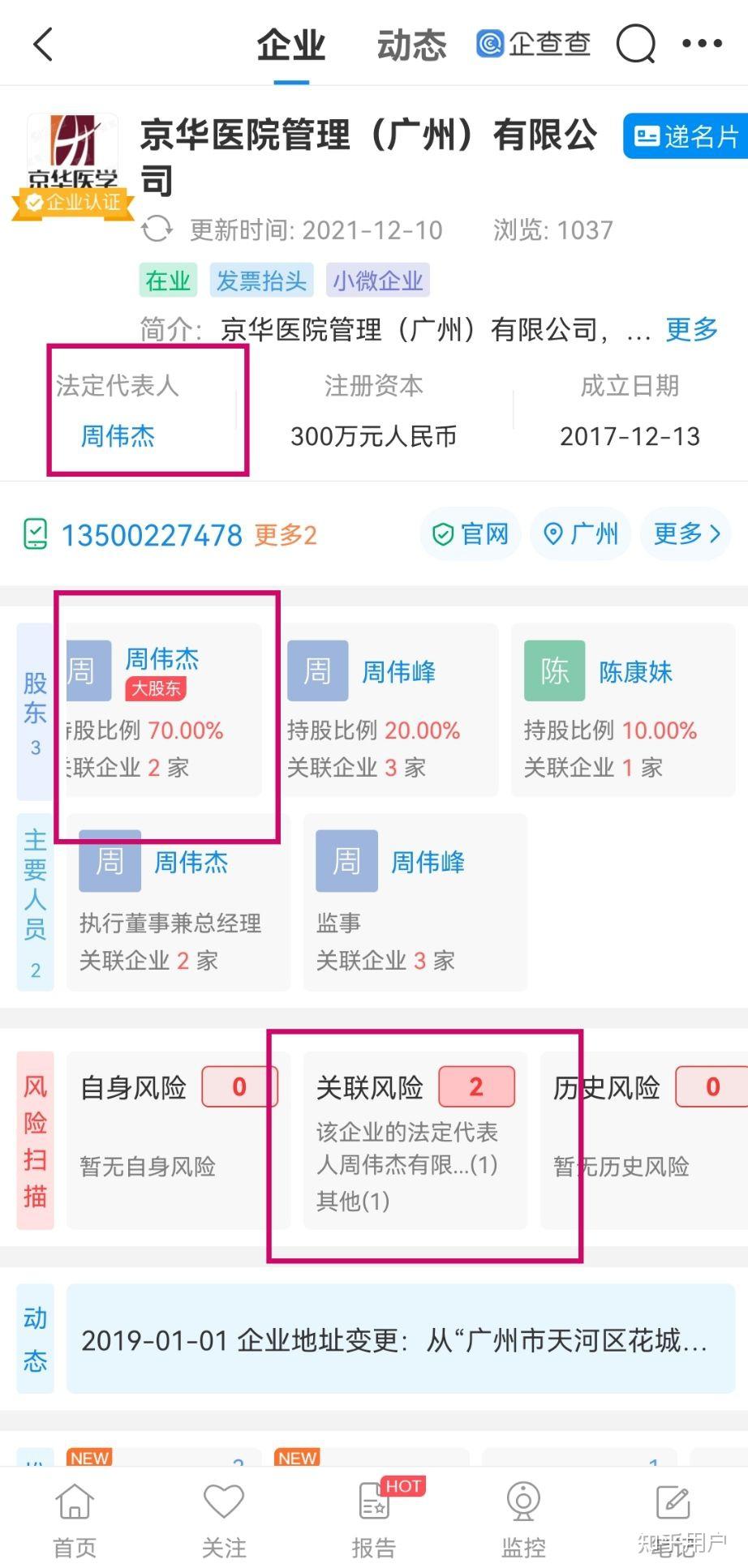
Task: Open legal representative 周伟杰 link
Action: pyautogui.click(x=118, y=436)
